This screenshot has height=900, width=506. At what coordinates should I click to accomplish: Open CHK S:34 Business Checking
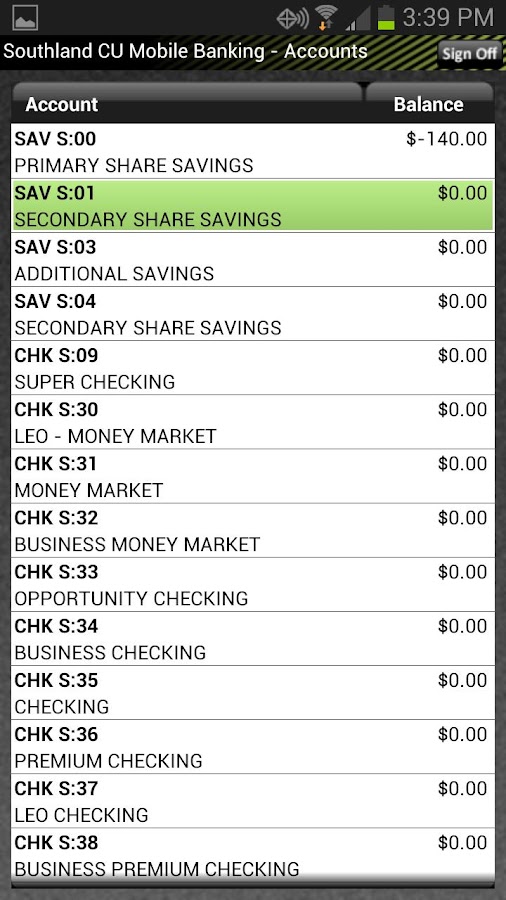click(253, 638)
